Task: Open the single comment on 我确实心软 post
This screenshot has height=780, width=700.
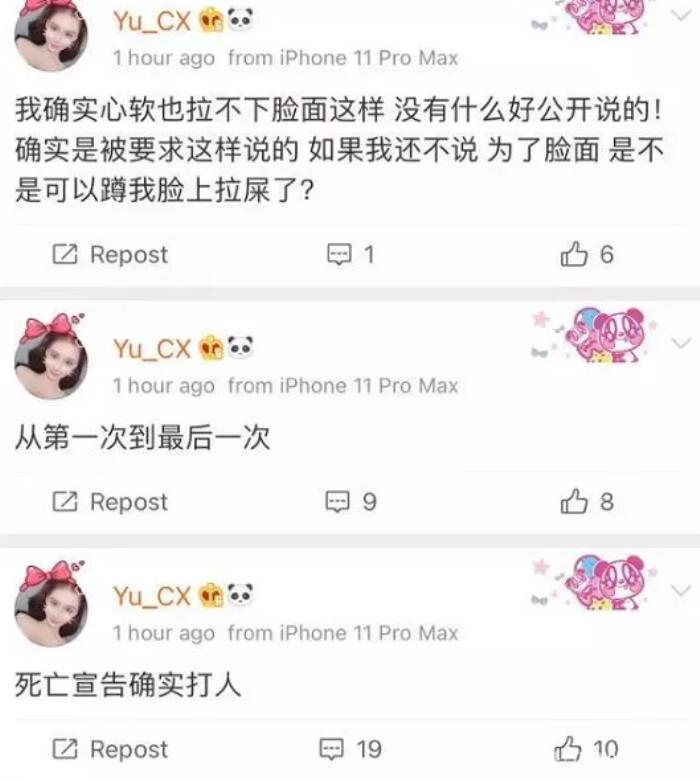Action: point(351,255)
